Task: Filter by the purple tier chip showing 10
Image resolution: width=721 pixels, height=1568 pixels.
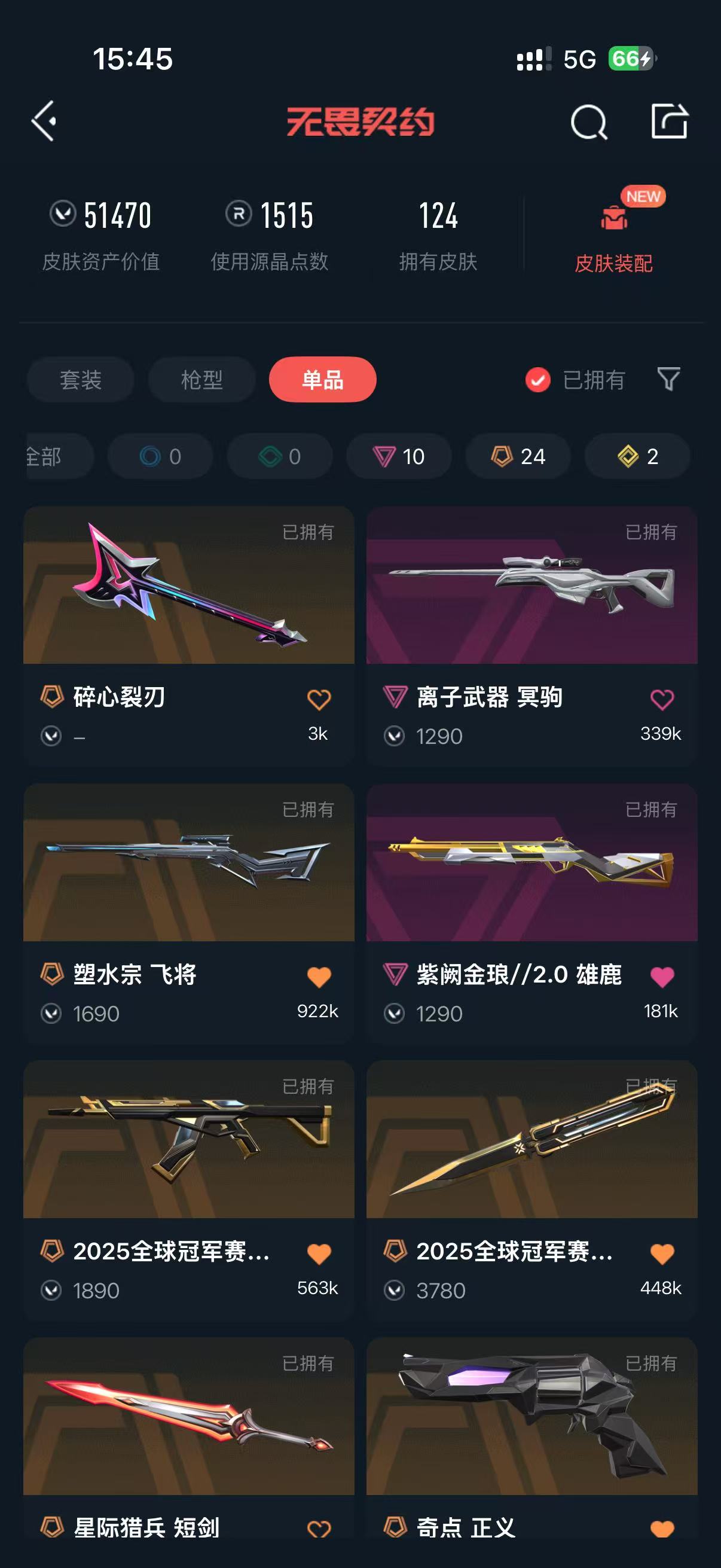Action: click(399, 456)
